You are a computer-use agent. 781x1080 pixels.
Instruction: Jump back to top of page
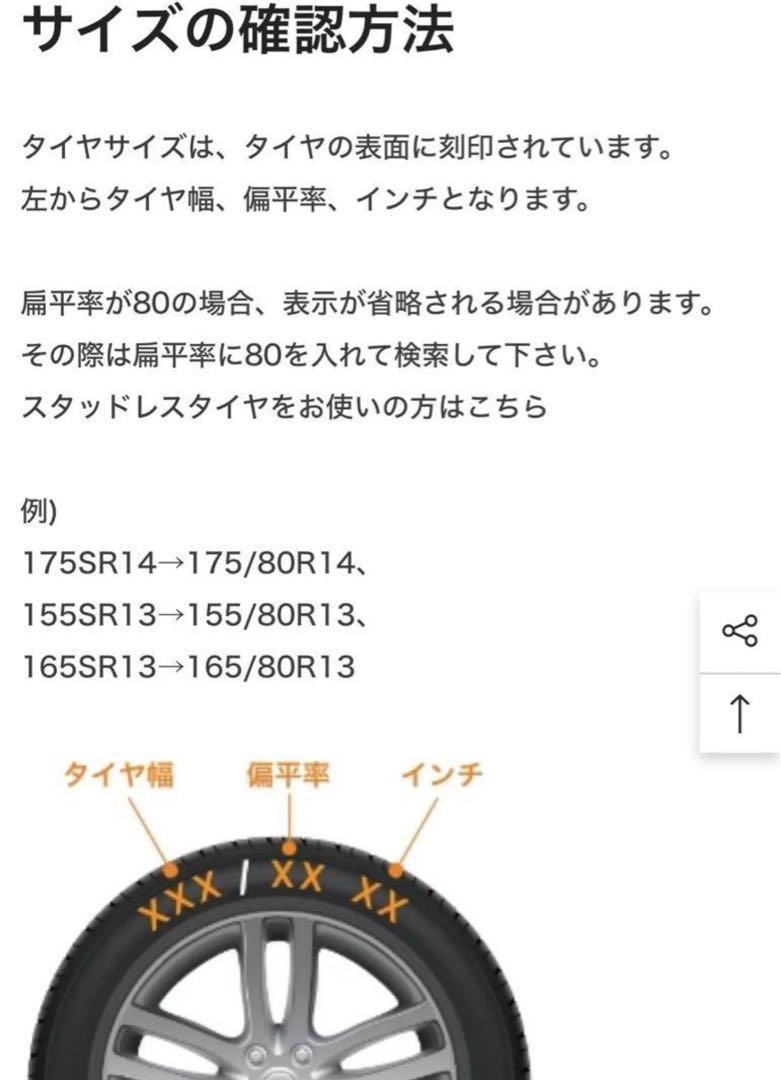click(x=740, y=713)
